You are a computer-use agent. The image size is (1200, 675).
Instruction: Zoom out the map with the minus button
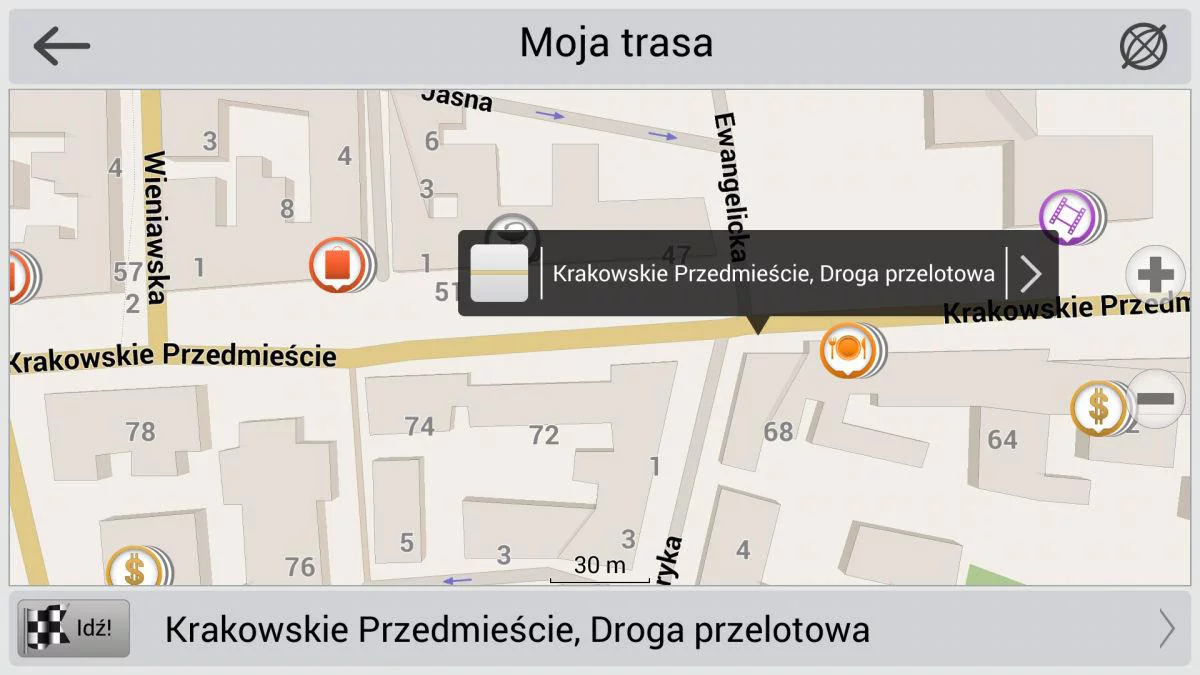[x=1155, y=399]
